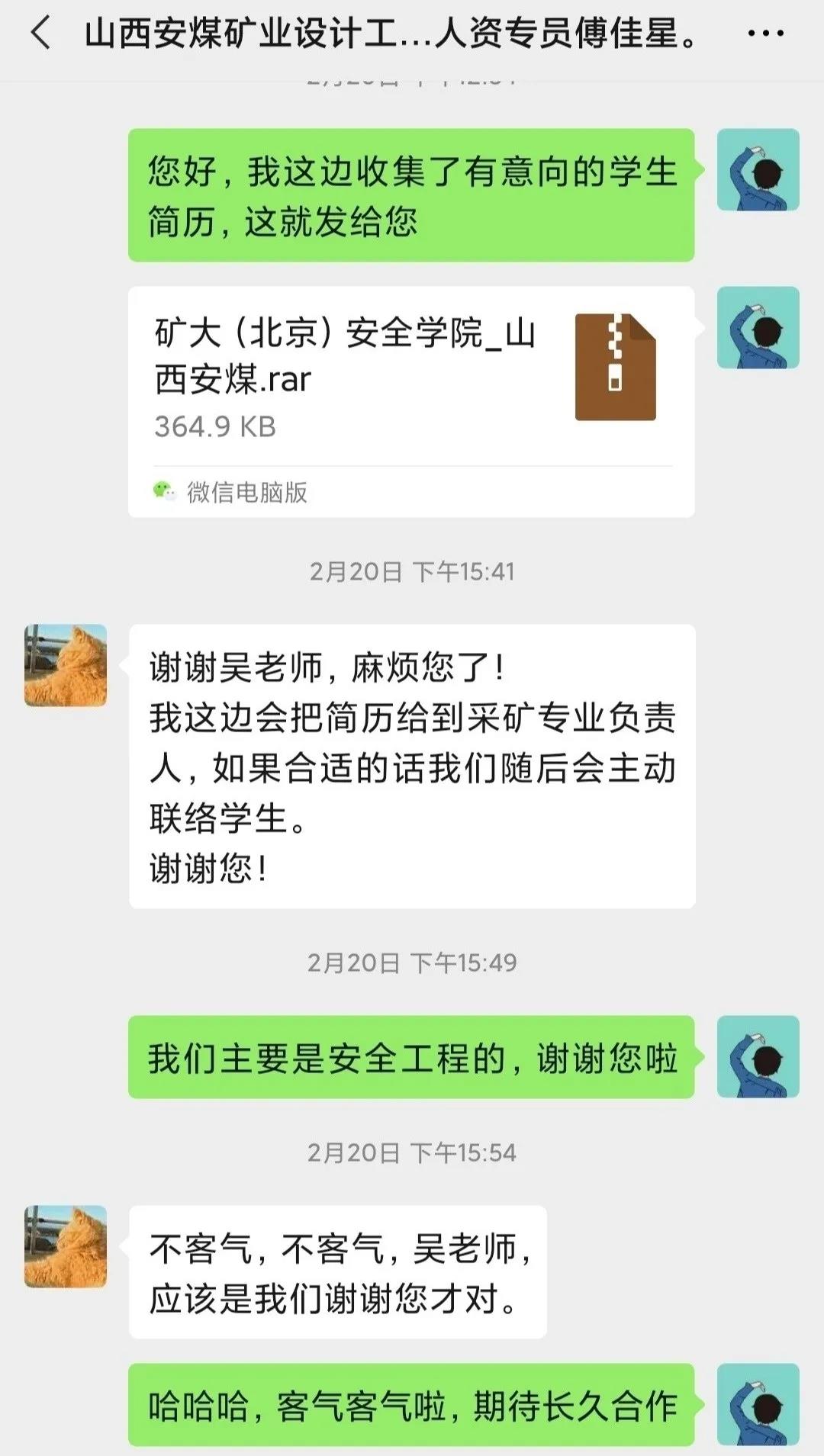This screenshot has width=824, height=1456.
Task: Go back from this chat
Action: tap(41, 34)
